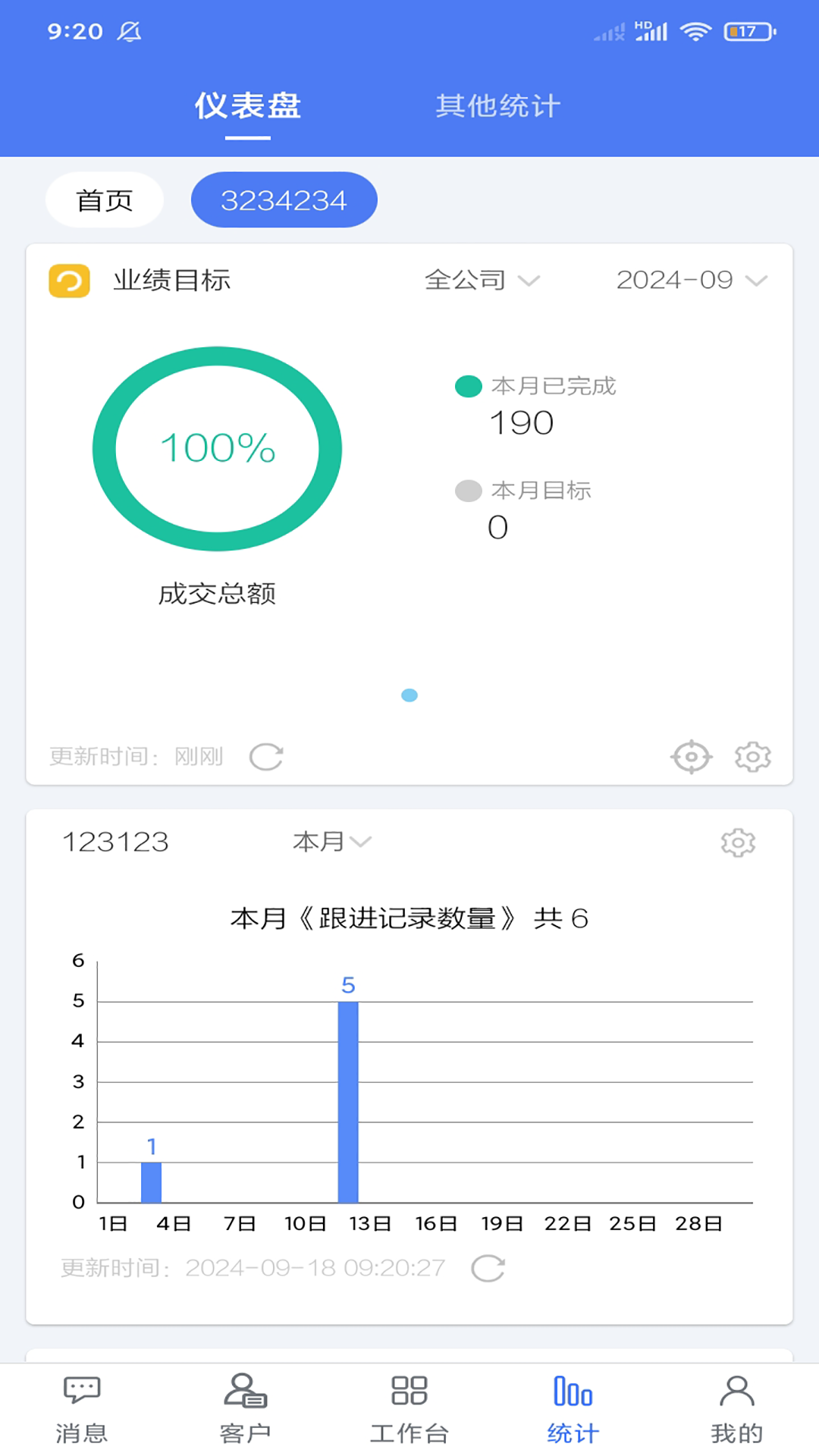Select the 3234234 dashboard button
This screenshot has width=819, height=1456.
[284, 199]
